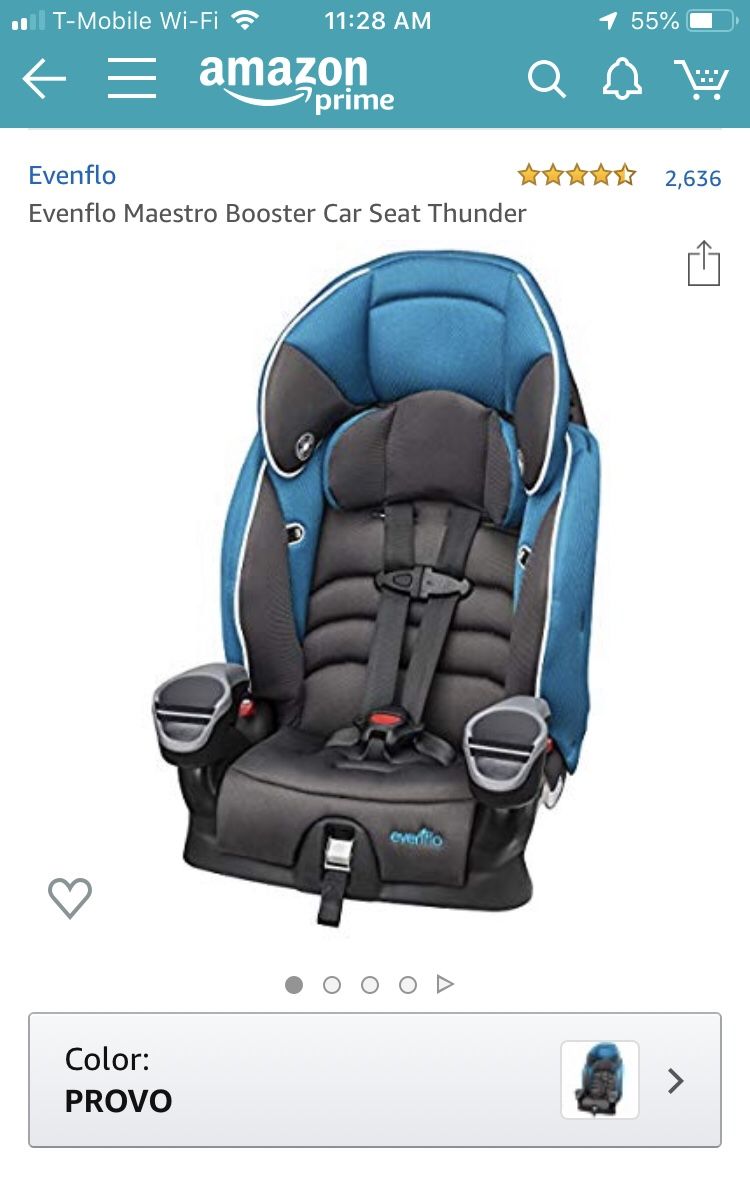Open the Evenflo brand link
Screen dimensions: 750x1179
pos(72,175)
